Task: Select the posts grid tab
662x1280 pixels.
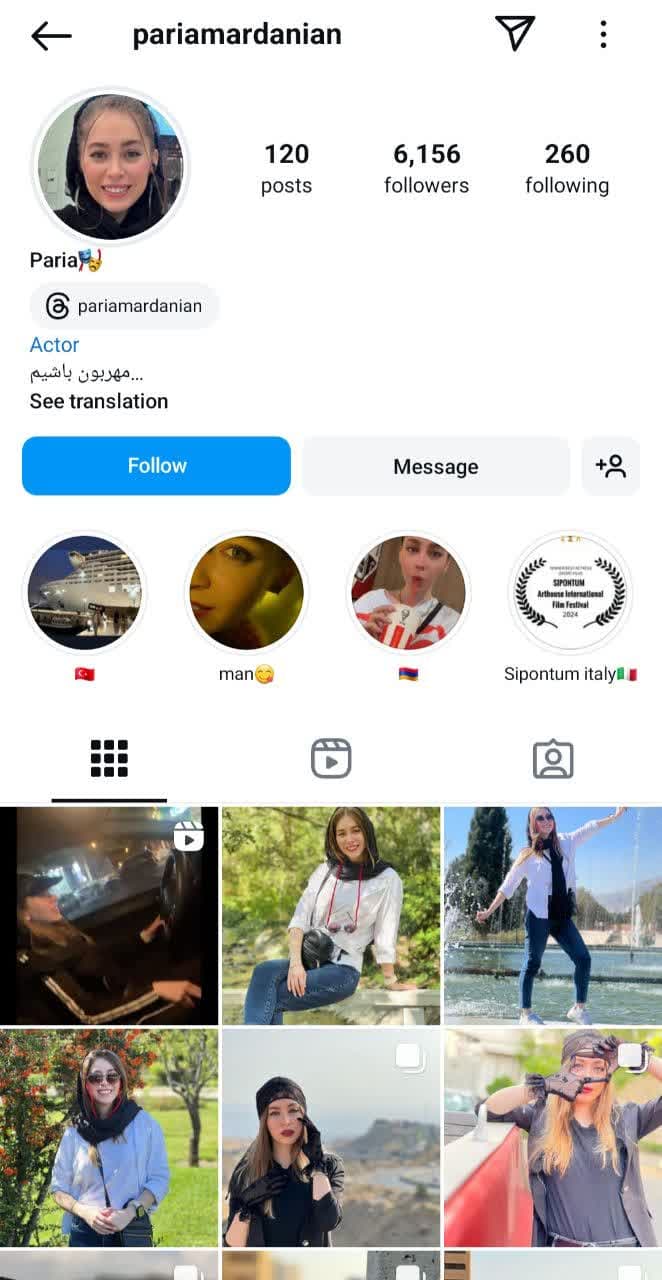Action: pyautogui.click(x=109, y=759)
